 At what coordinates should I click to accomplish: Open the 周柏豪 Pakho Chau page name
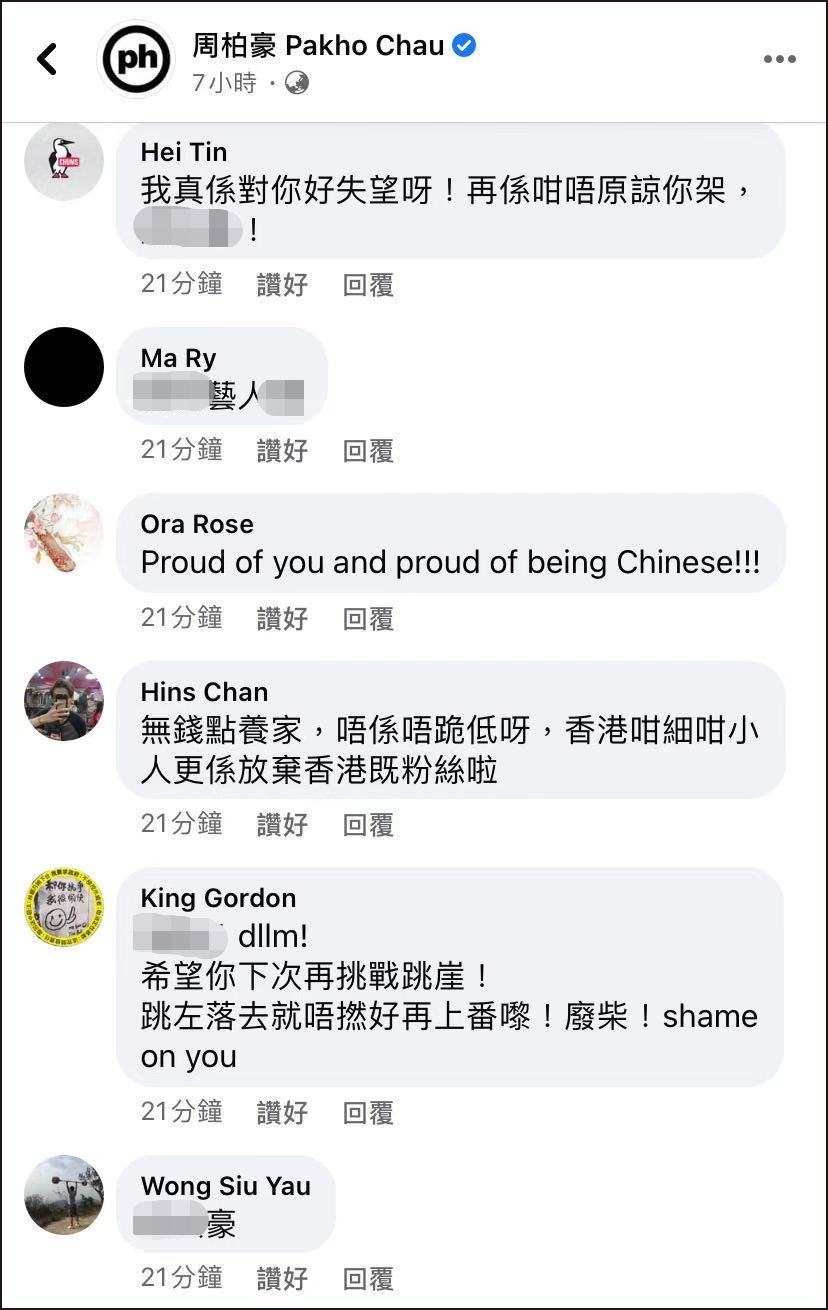(x=318, y=45)
